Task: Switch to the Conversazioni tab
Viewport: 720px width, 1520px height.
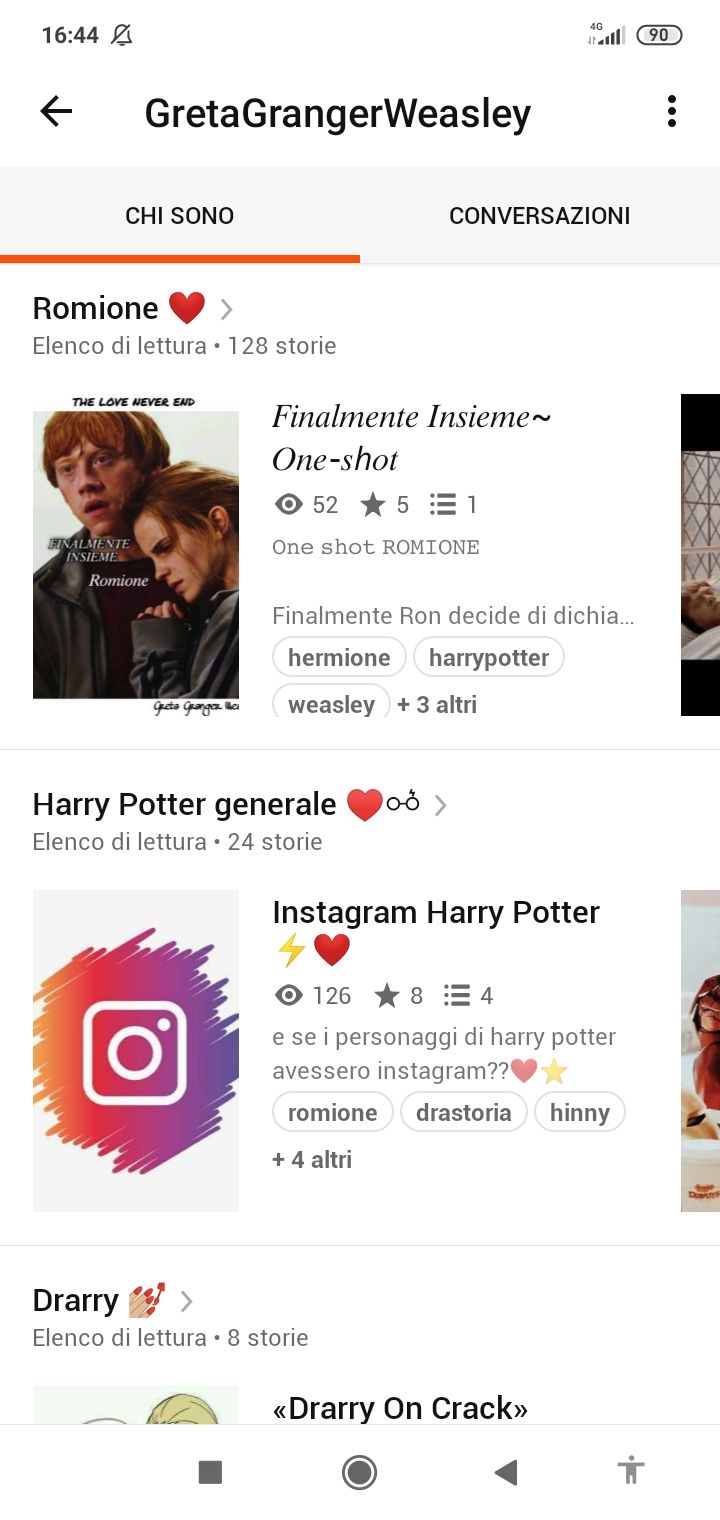Action: pos(540,216)
